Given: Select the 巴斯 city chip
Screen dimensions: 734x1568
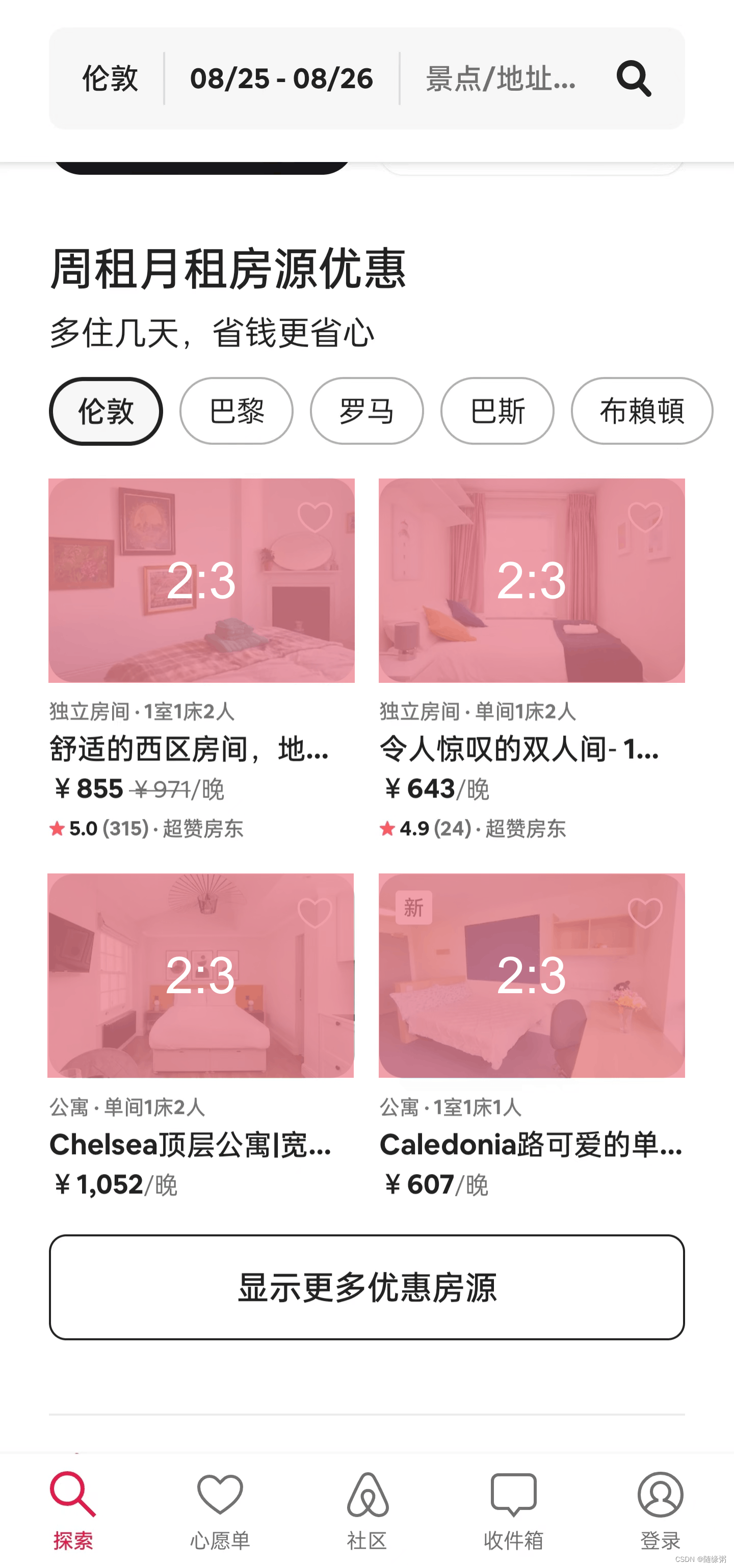Looking at the screenshot, I should [x=496, y=411].
